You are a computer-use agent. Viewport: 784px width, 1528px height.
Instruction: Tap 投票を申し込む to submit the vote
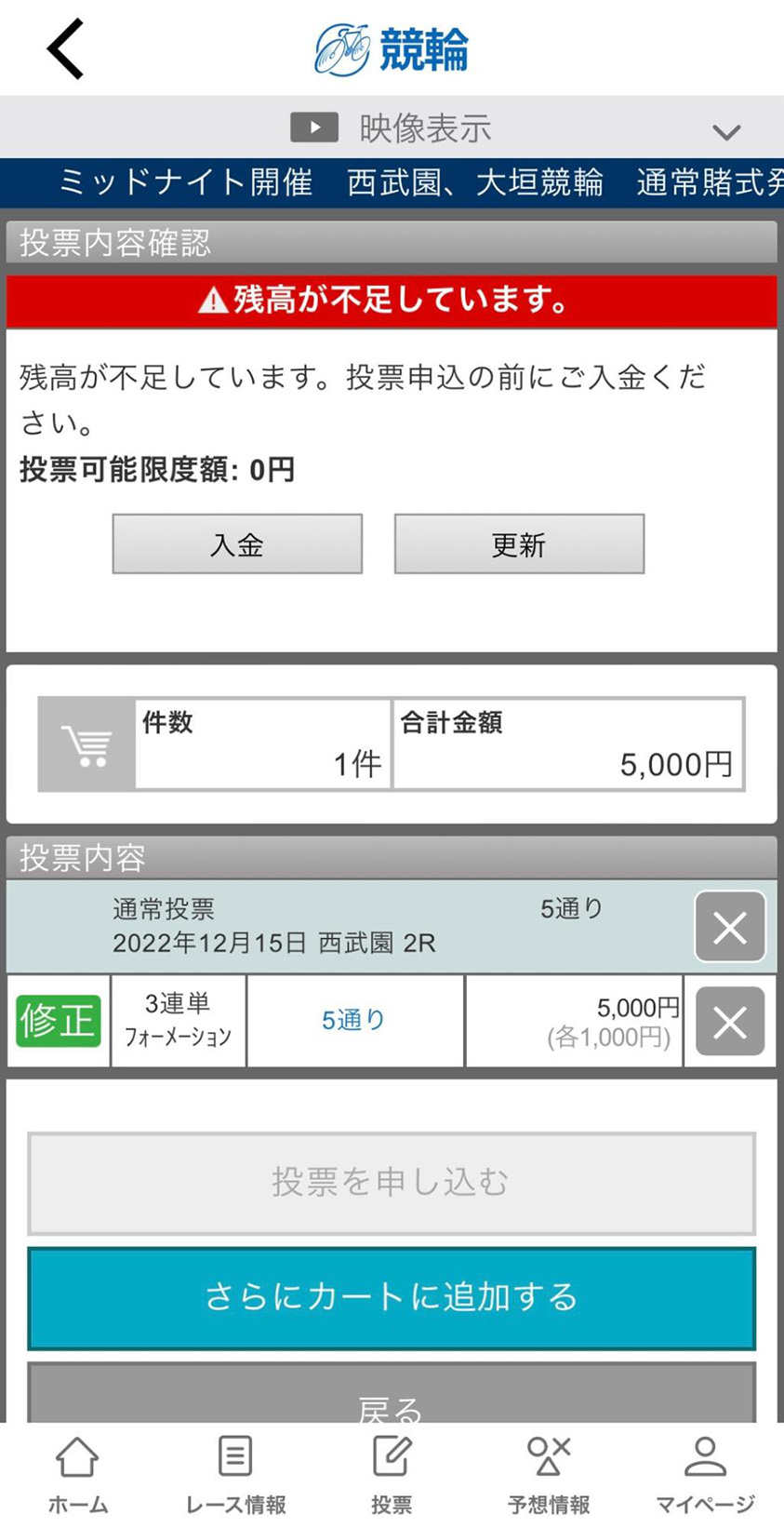coord(392,1183)
